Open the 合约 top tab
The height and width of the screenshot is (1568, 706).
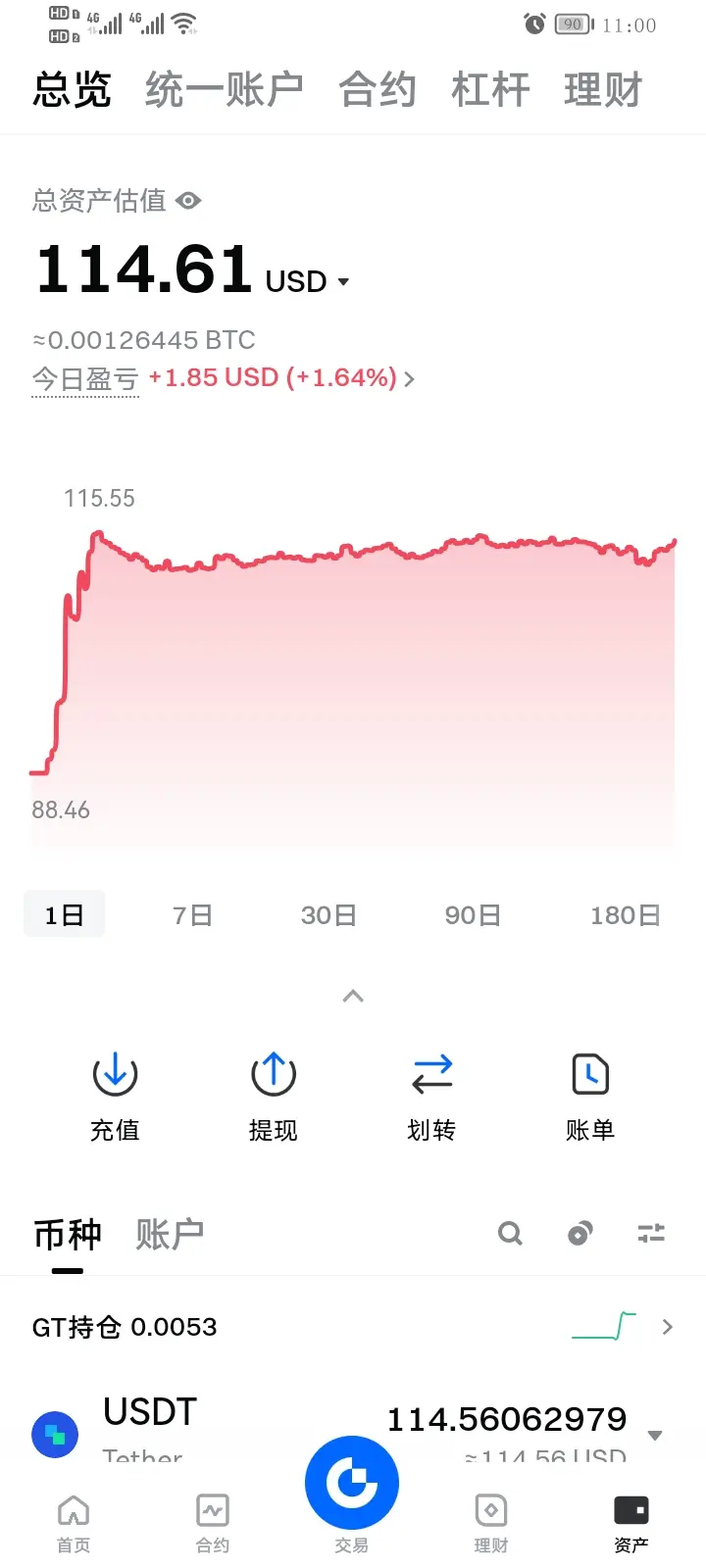click(378, 90)
